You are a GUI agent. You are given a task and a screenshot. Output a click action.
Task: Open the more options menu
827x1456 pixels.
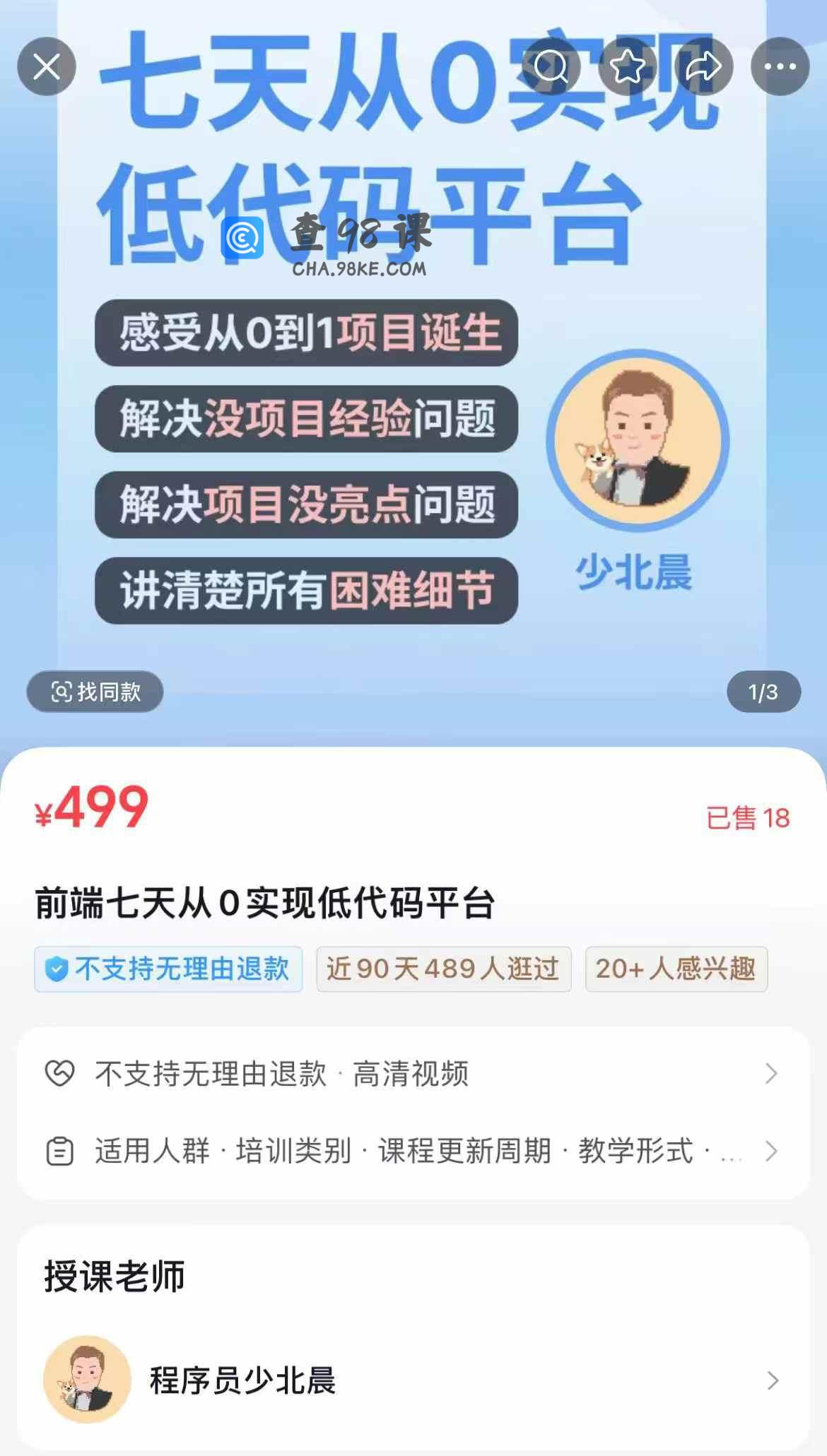(780, 67)
